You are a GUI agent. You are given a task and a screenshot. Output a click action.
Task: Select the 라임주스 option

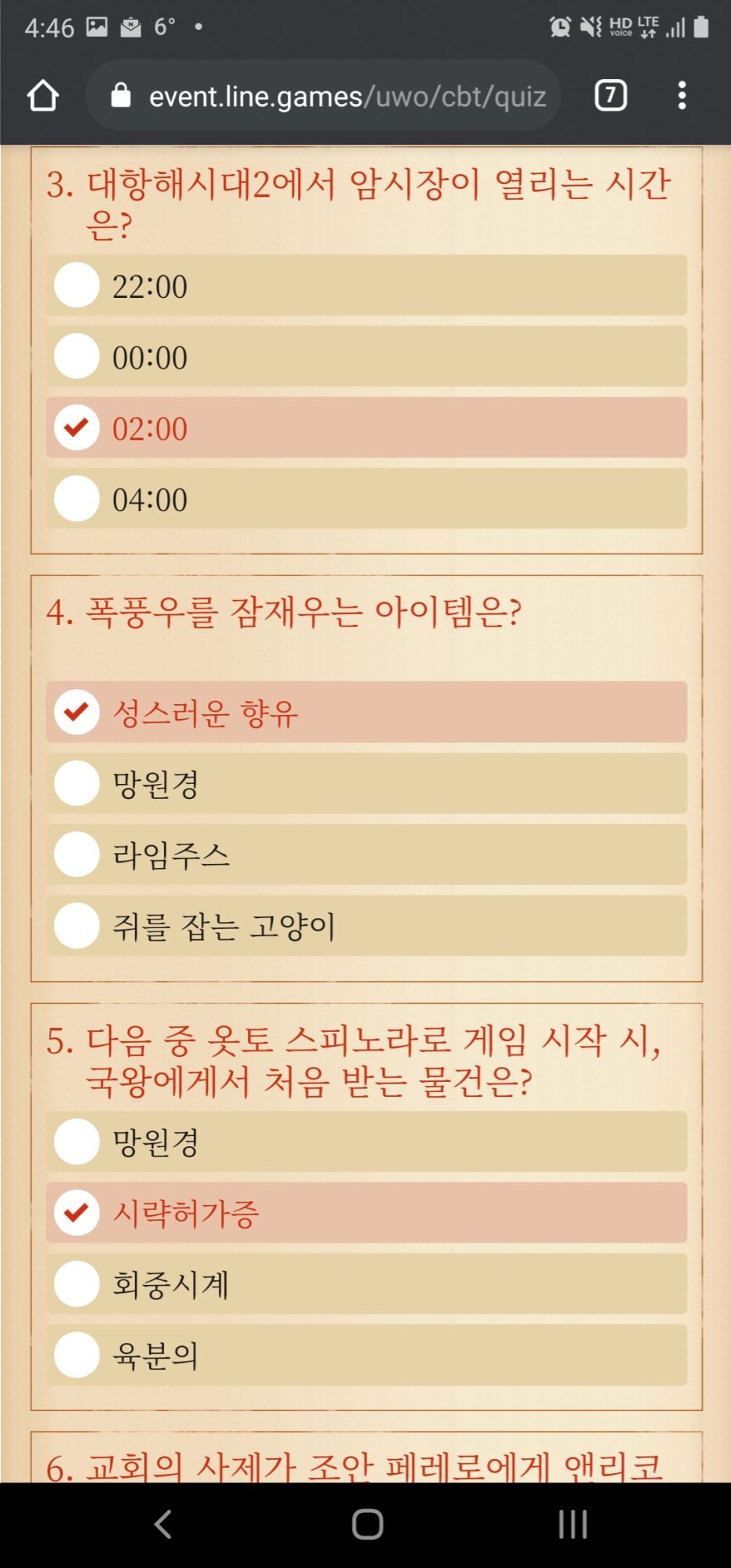(366, 855)
